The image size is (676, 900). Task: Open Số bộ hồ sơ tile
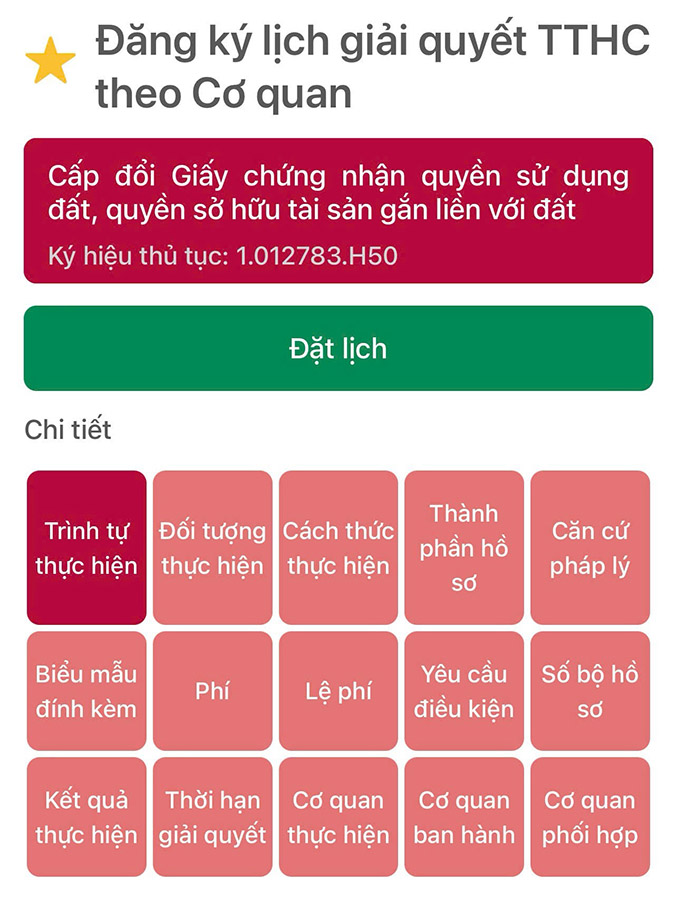pyautogui.click(x=590, y=691)
